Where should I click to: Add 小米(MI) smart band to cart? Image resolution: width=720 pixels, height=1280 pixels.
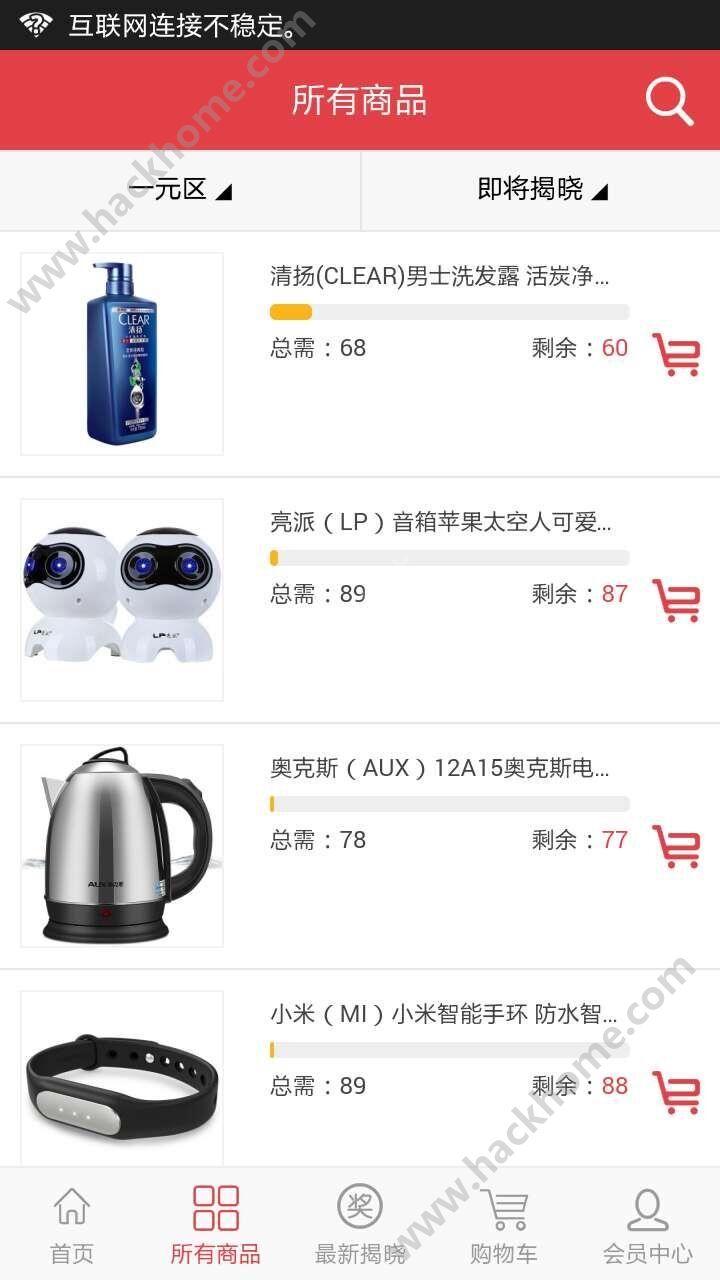point(676,1092)
